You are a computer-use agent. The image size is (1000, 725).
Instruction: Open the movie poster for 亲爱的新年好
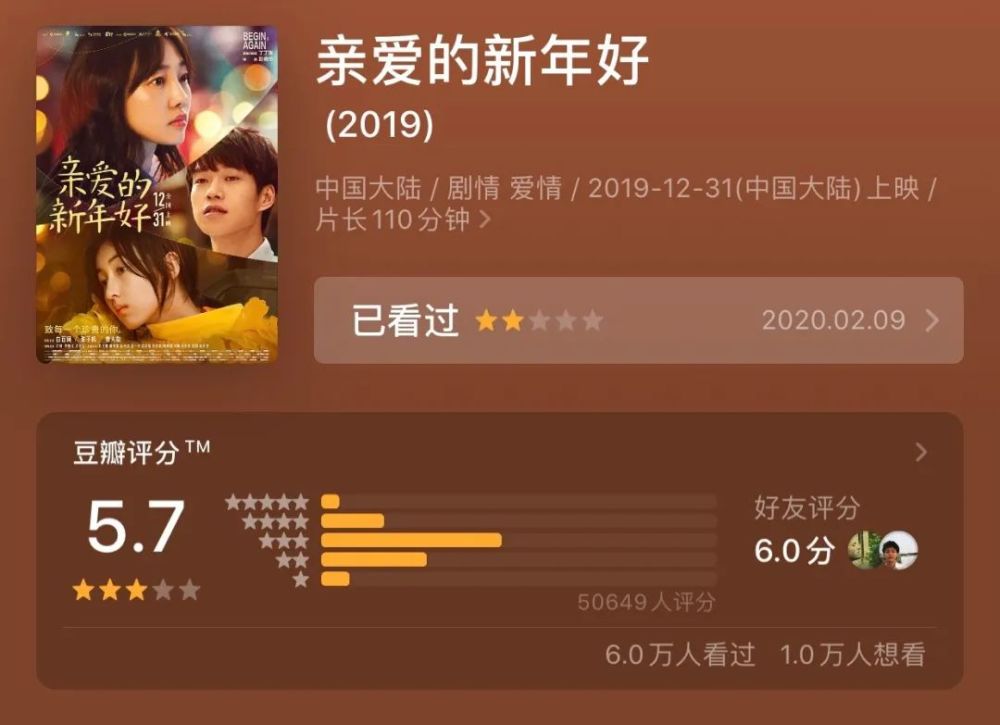(x=157, y=194)
